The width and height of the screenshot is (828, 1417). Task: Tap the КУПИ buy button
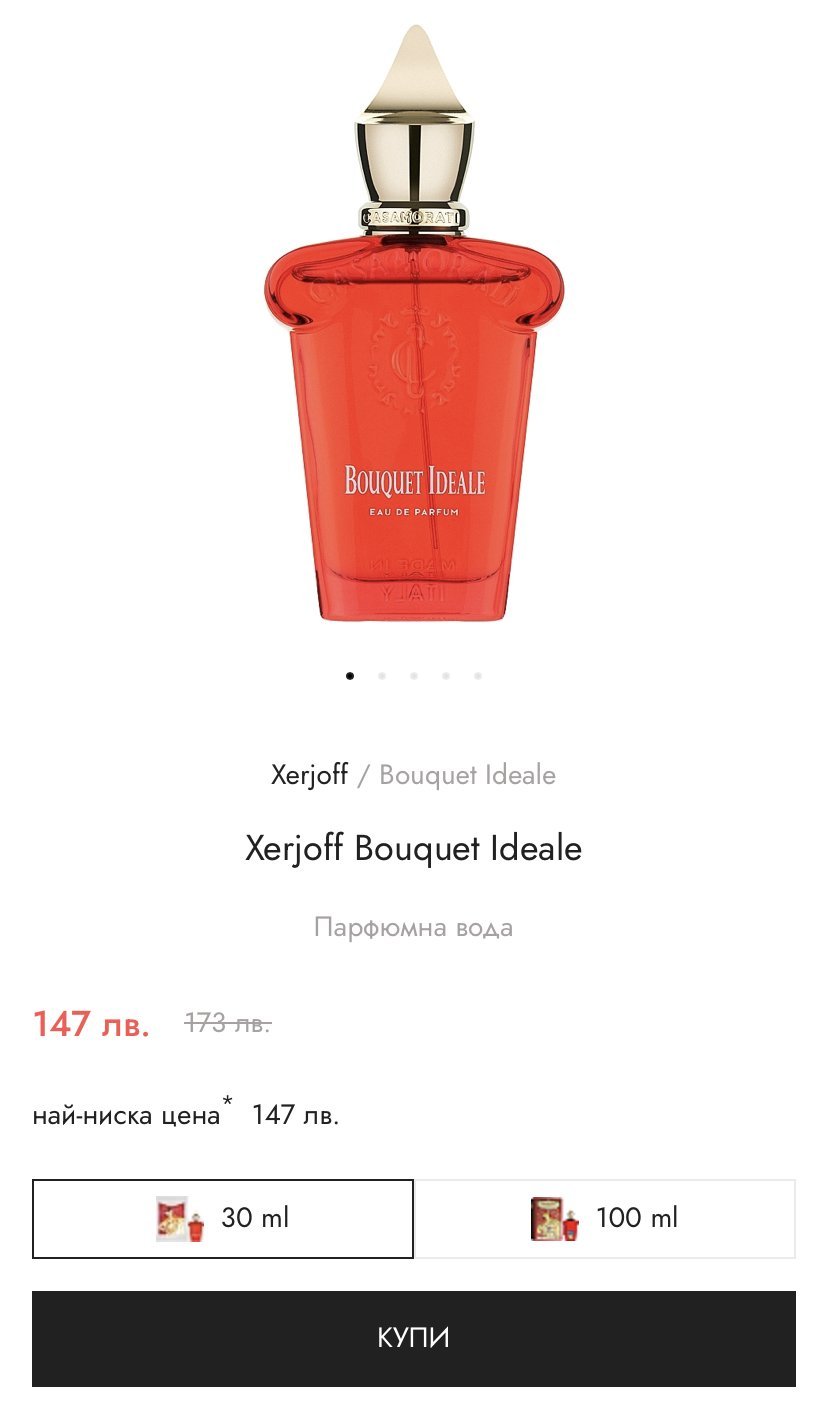point(414,1338)
